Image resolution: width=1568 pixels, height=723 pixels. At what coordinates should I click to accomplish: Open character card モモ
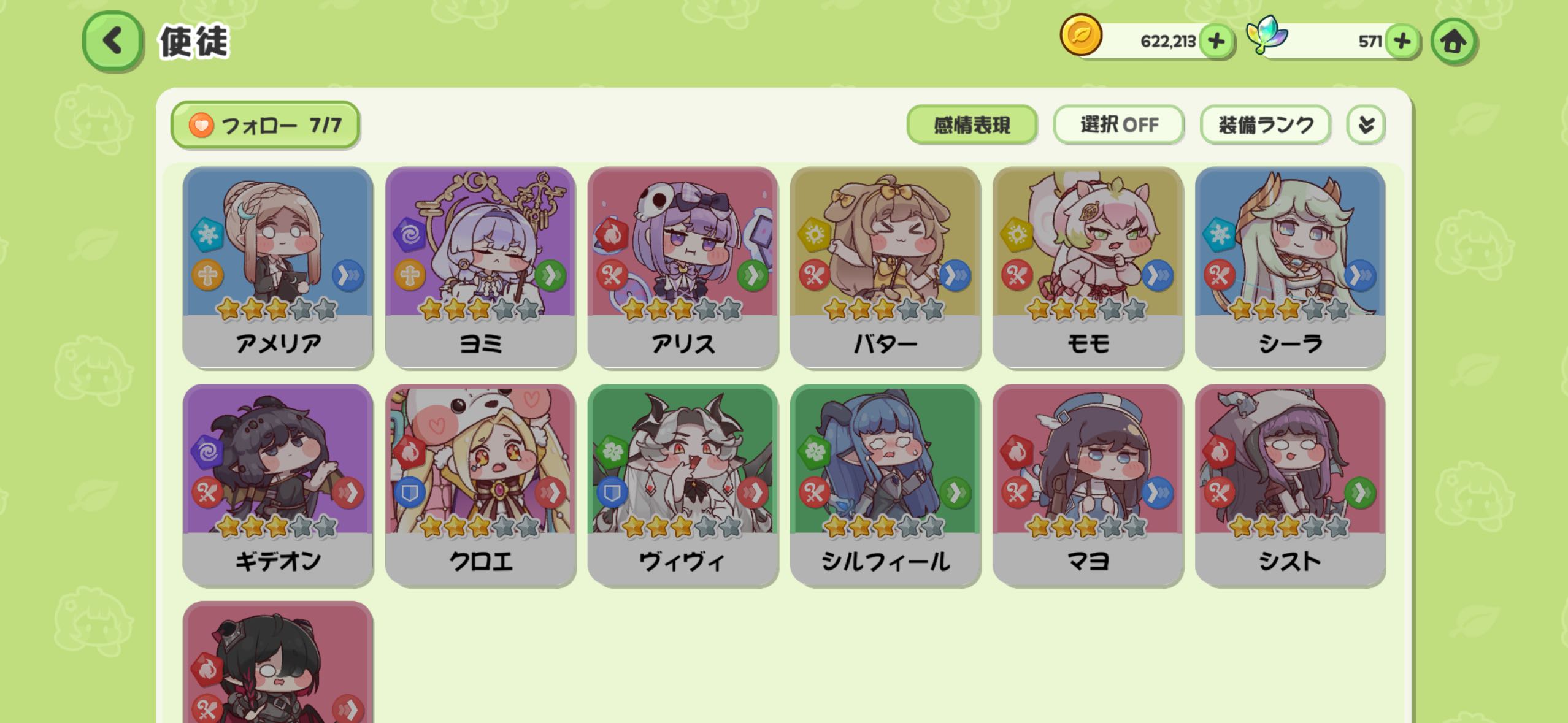1088,267
